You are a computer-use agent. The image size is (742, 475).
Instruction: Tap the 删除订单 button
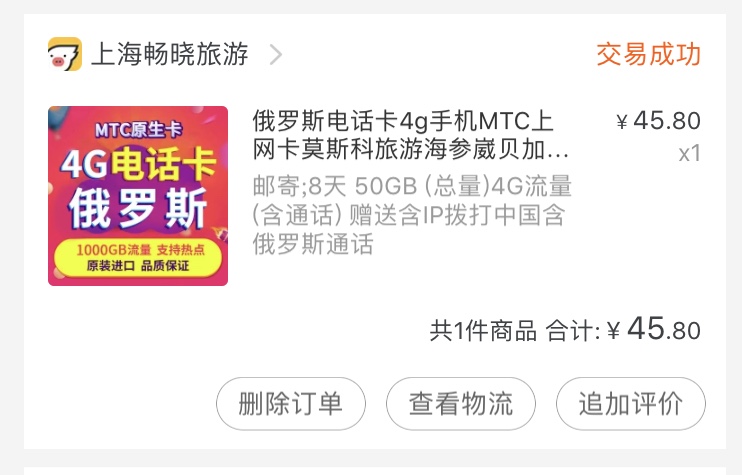(291, 404)
